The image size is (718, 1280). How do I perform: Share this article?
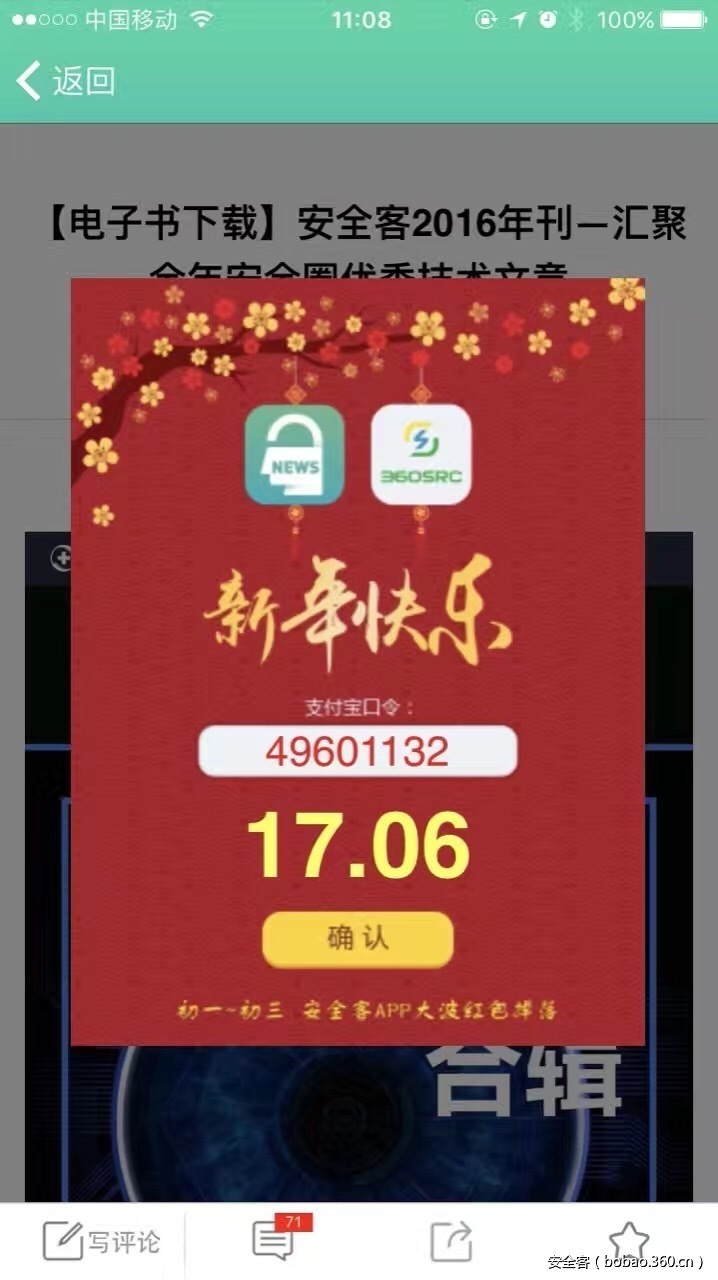click(x=451, y=1241)
